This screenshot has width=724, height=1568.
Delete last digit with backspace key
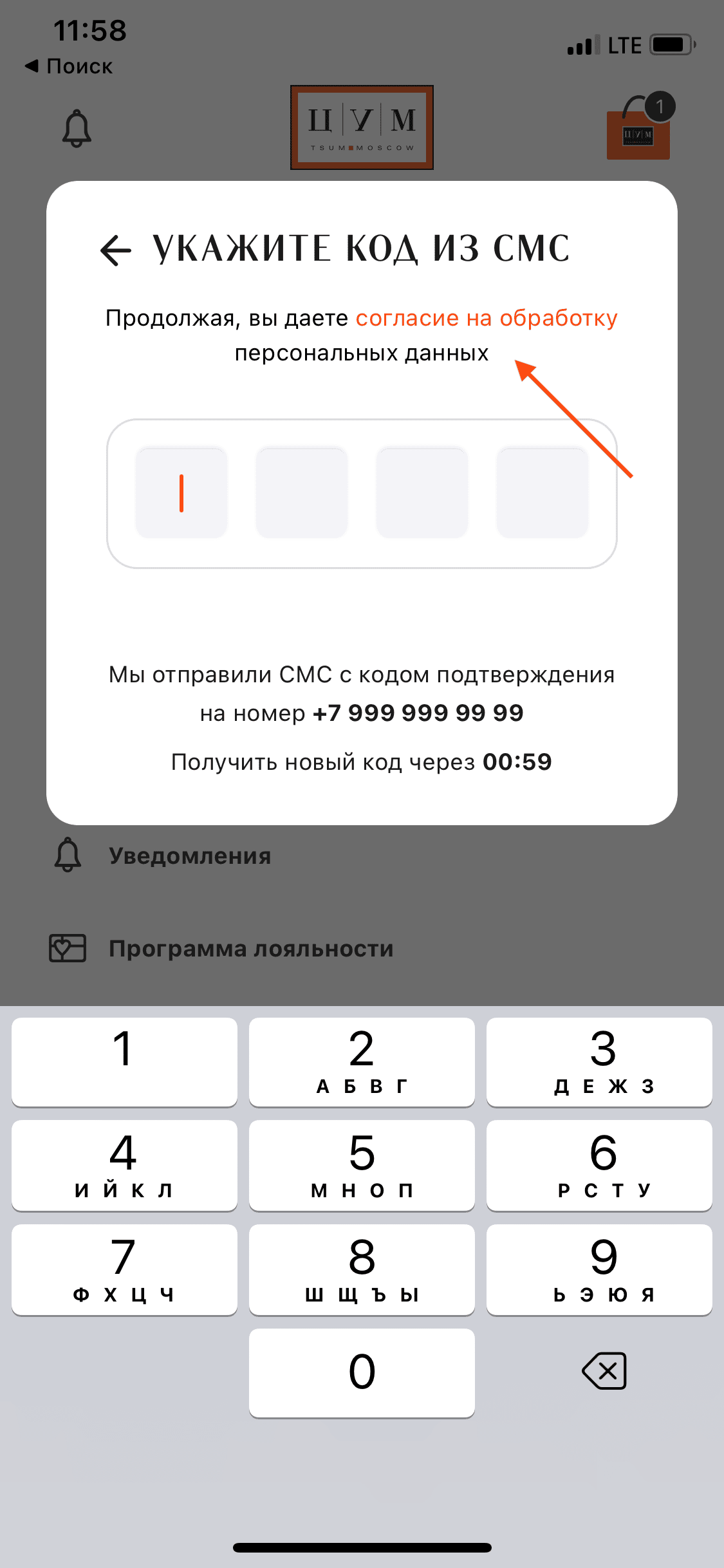(604, 1371)
